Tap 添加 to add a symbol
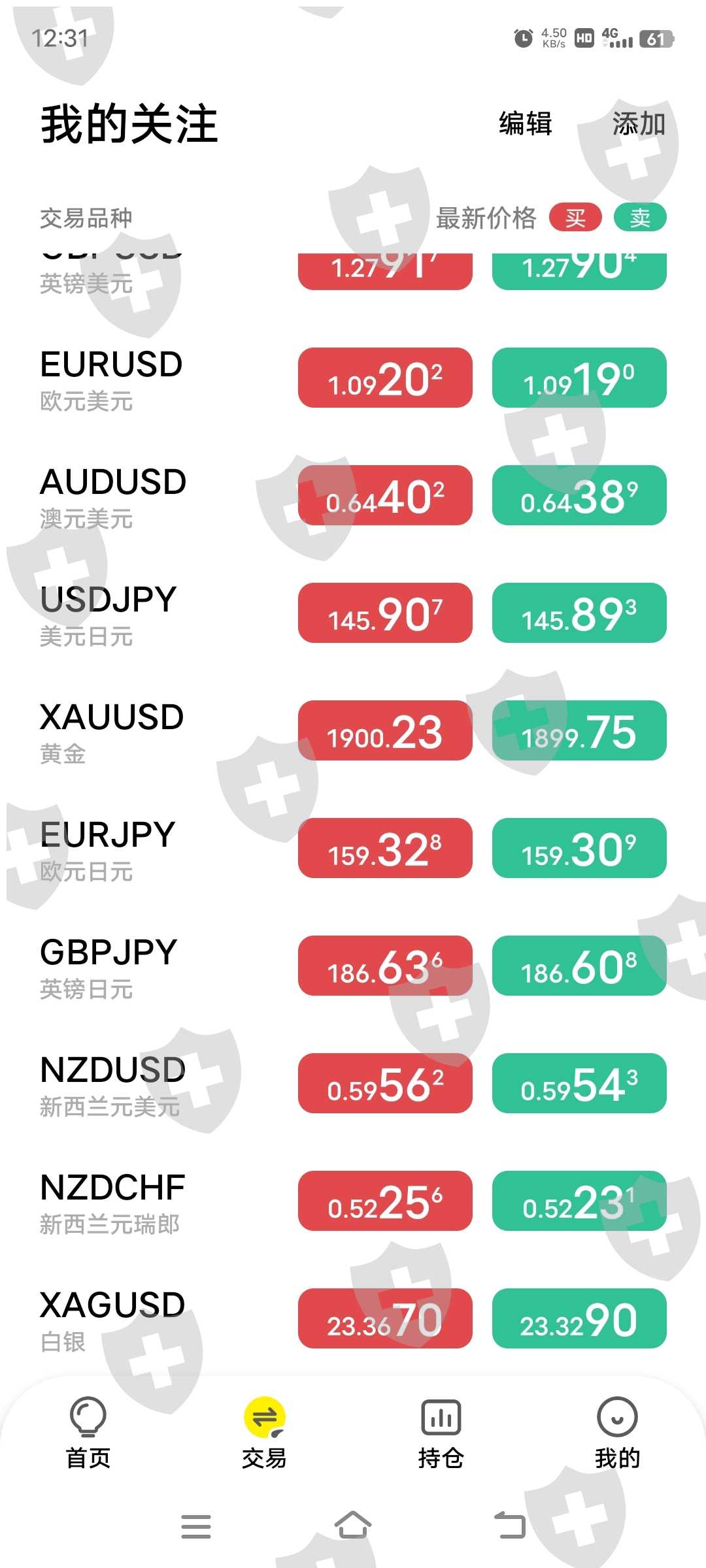The image size is (706, 1568). pos(639,123)
